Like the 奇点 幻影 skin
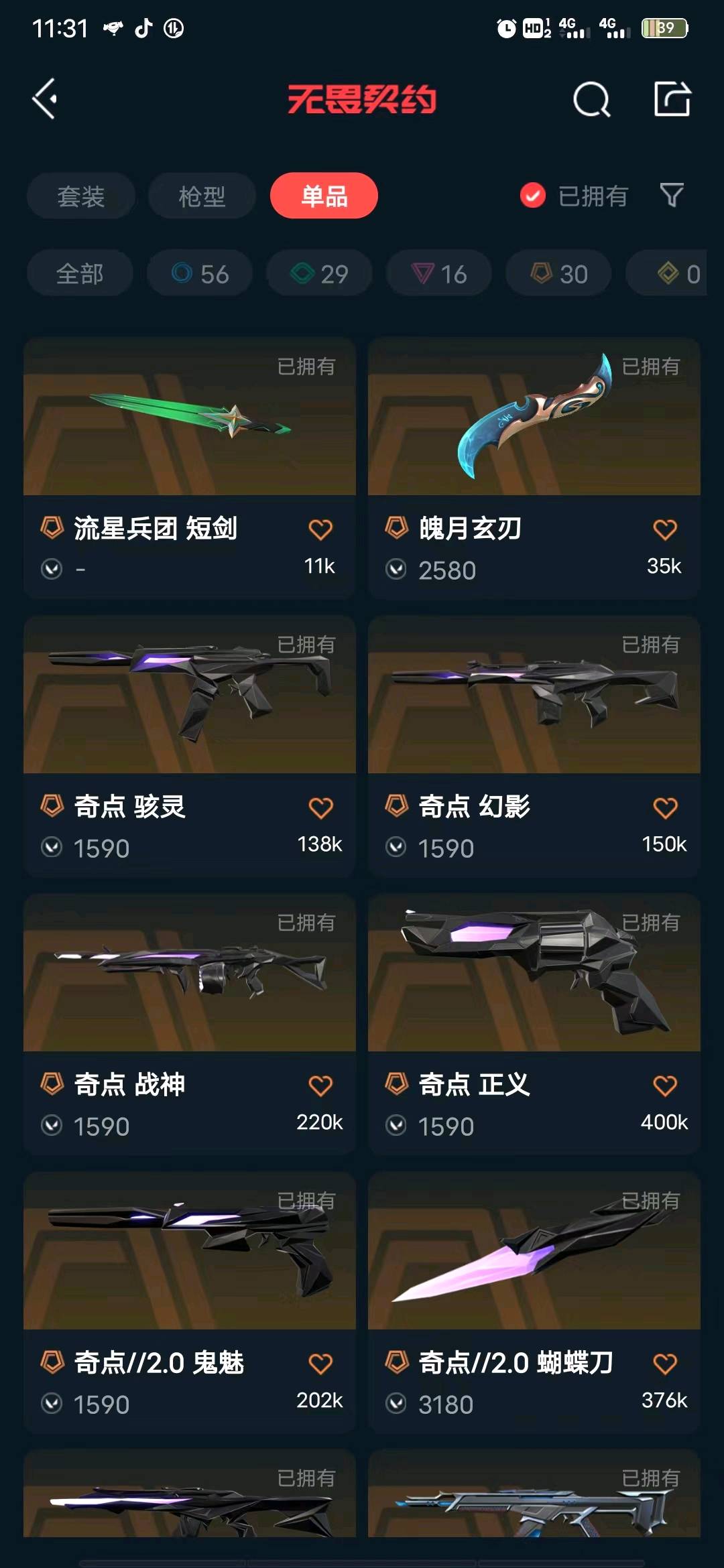This screenshot has width=724, height=1568. 664,808
